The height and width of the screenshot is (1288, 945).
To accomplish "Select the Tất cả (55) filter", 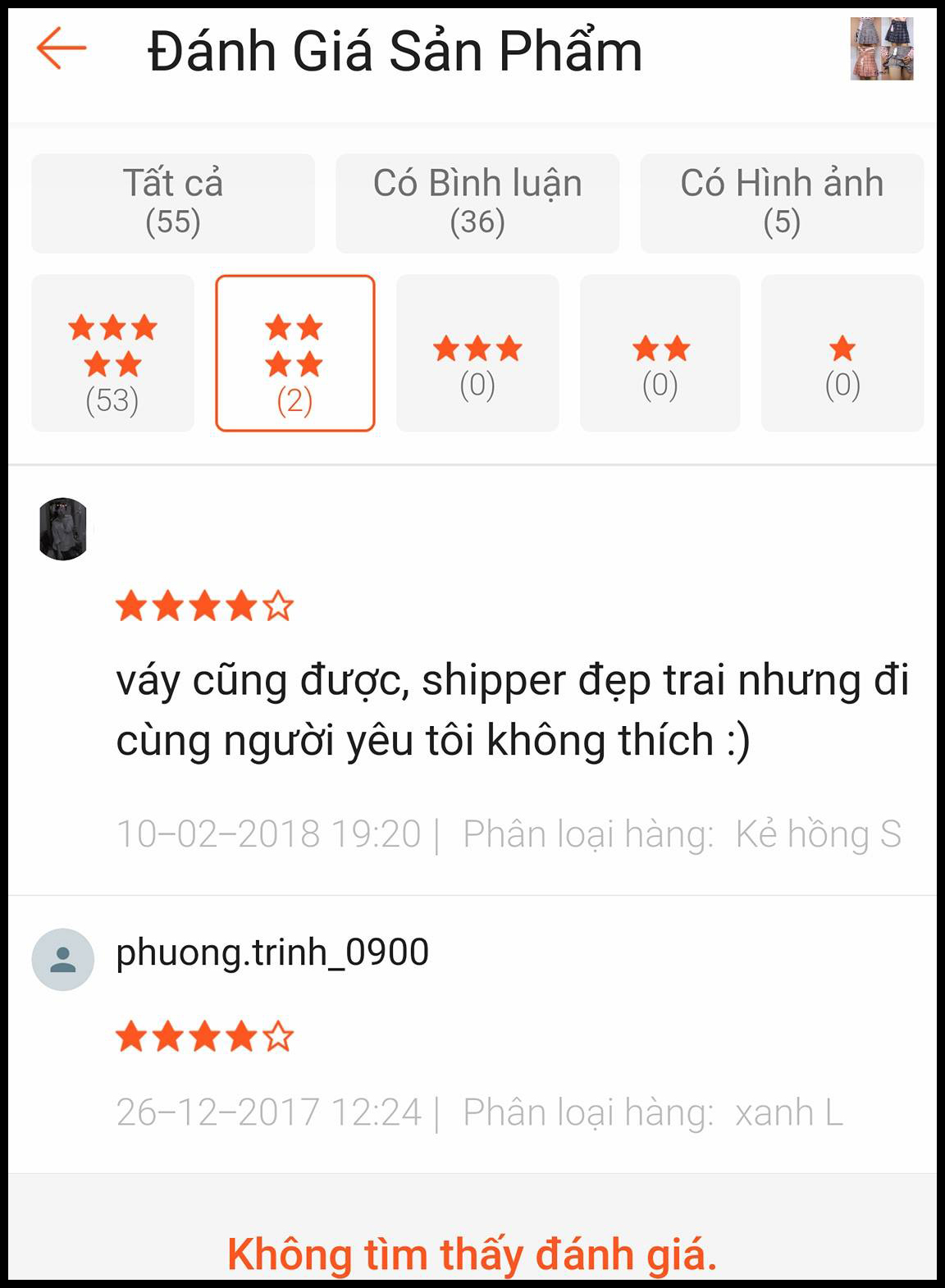I will 173,203.
